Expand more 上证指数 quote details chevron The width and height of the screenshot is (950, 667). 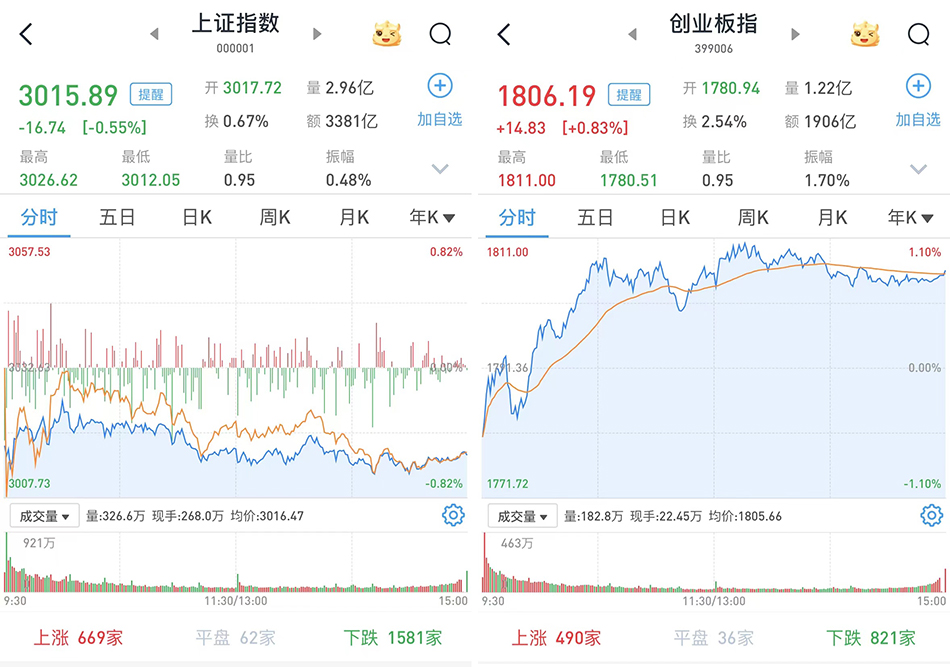[x=440, y=169]
